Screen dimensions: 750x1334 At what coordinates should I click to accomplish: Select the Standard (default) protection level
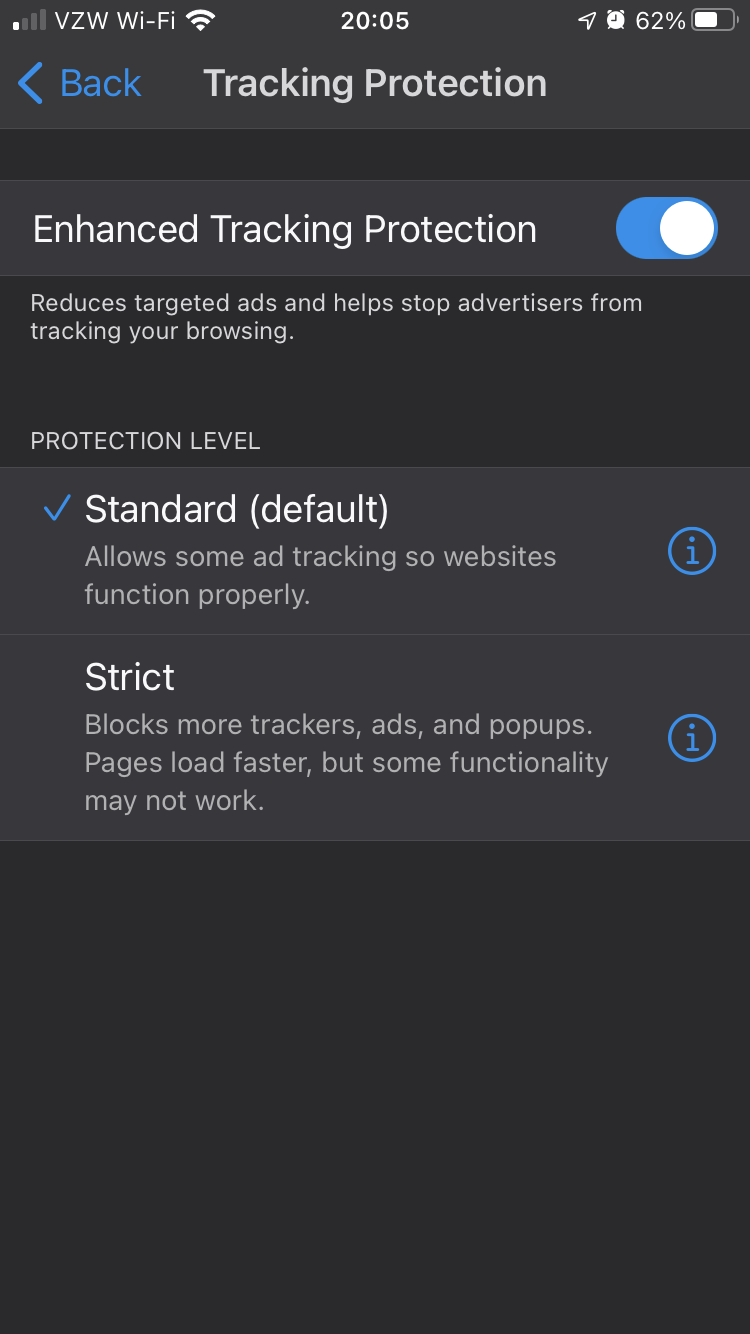click(x=375, y=551)
